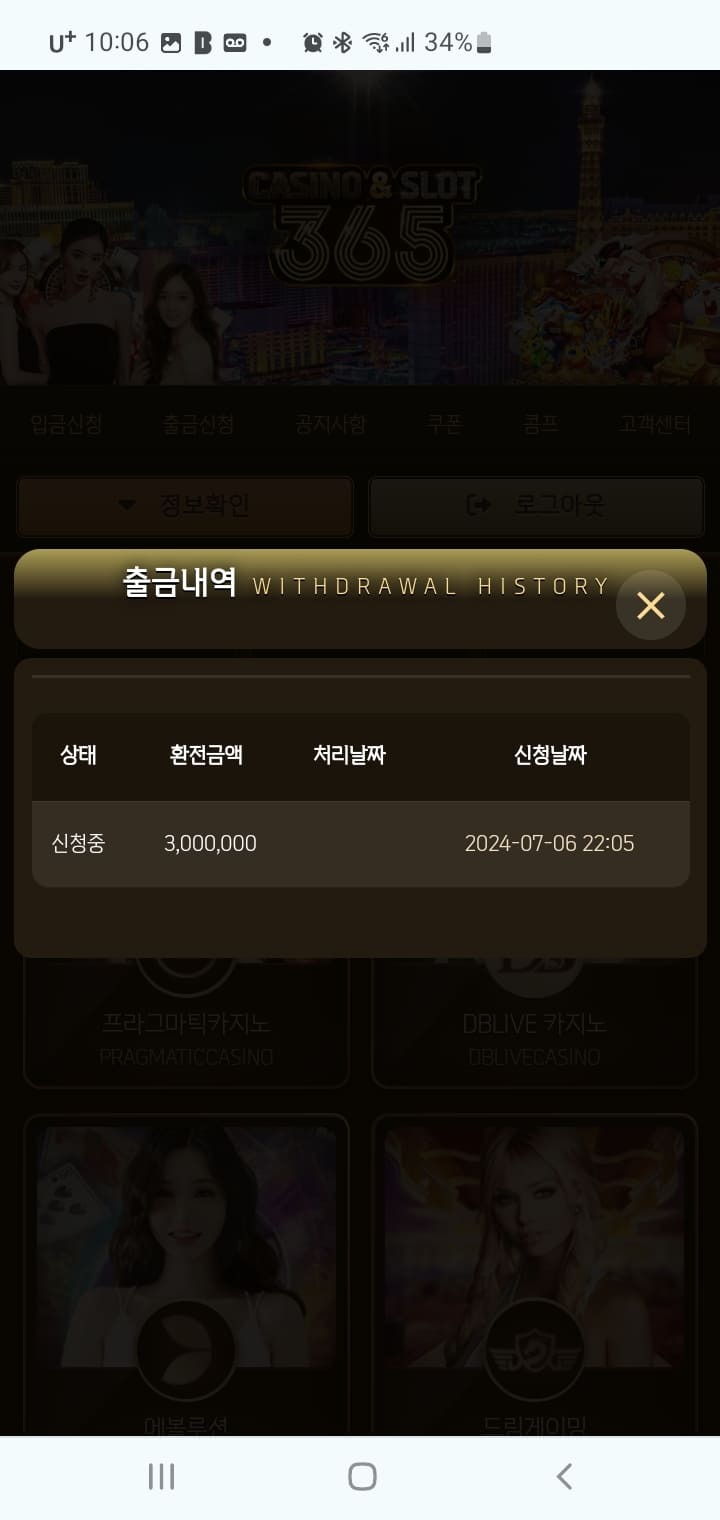
Task: Open recent apps from the navigation bar
Action: tap(161, 1476)
